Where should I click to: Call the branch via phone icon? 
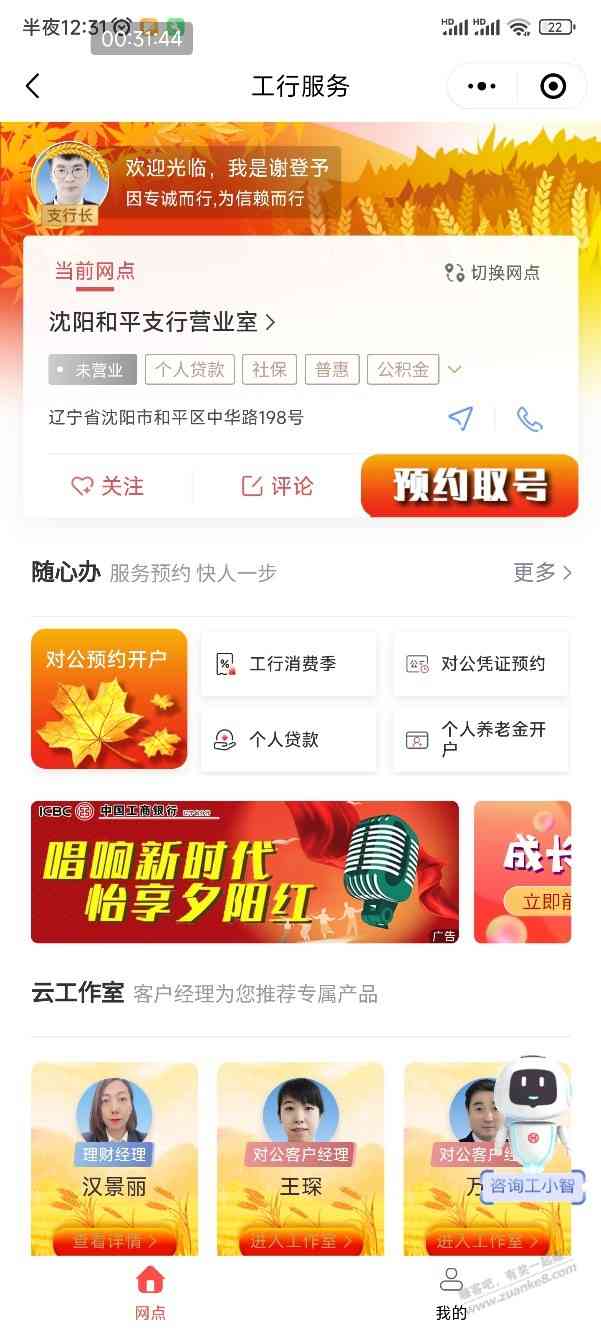point(529,419)
